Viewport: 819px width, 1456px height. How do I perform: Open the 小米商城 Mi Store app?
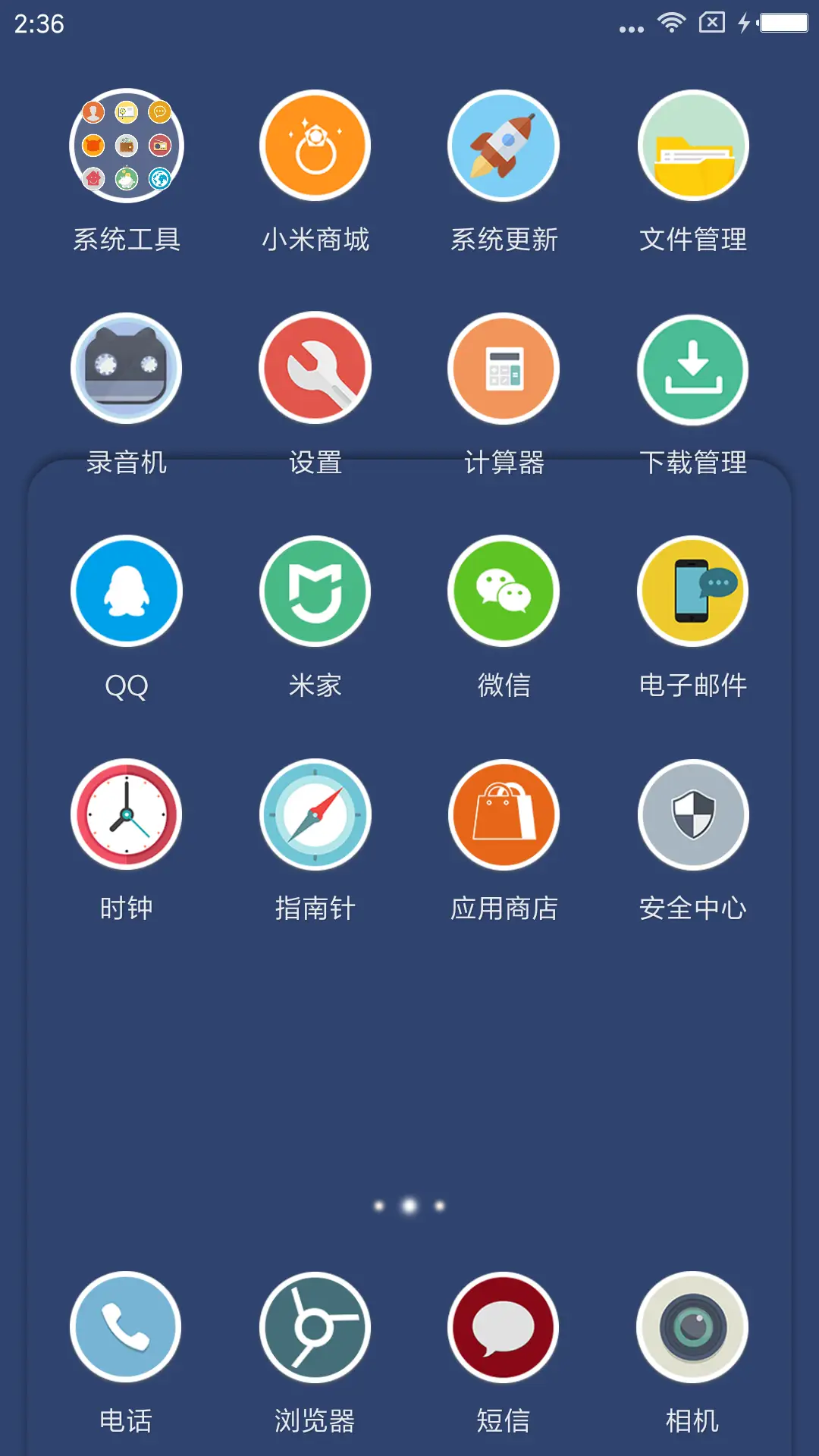tap(315, 146)
